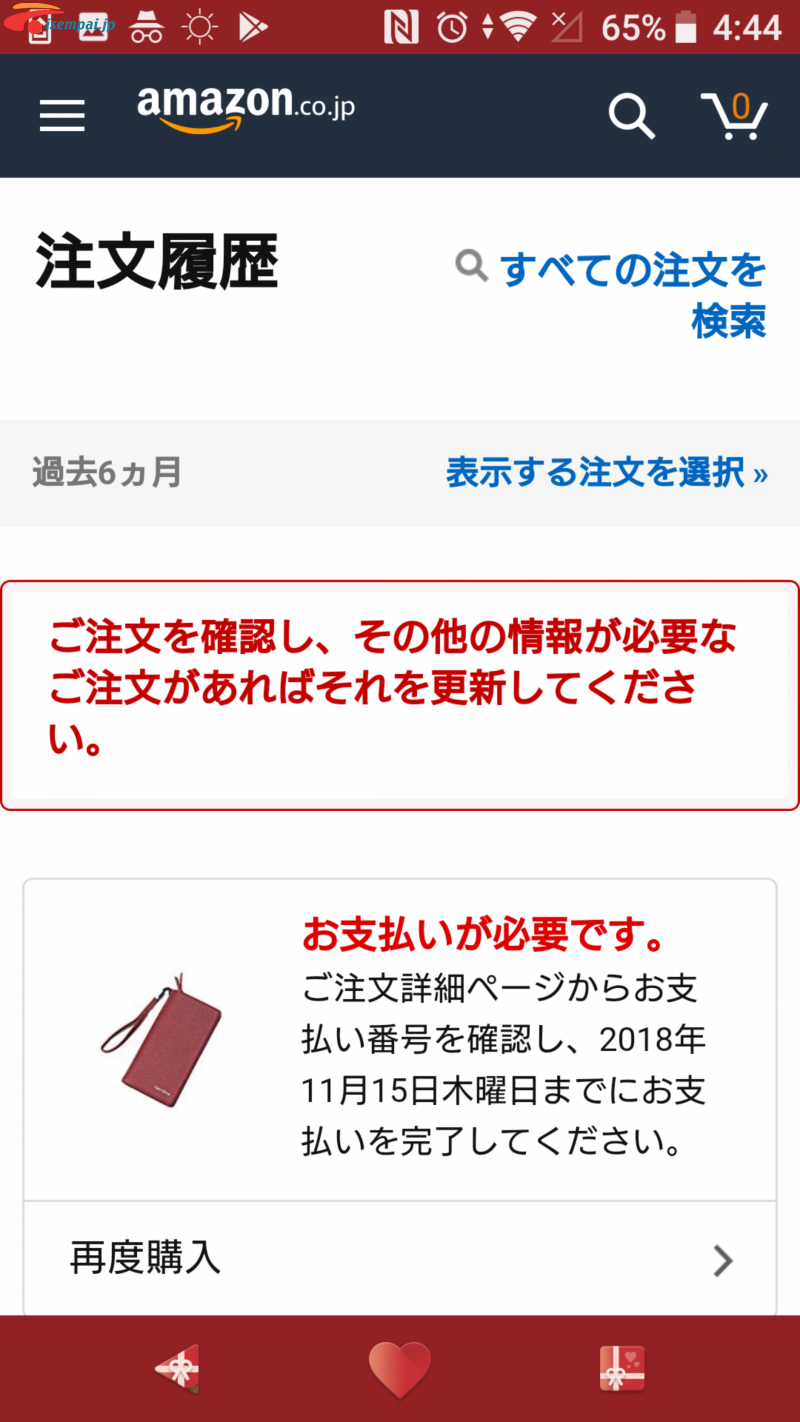View the shopping cart
The width and height of the screenshot is (800, 1422).
coord(734,117)
